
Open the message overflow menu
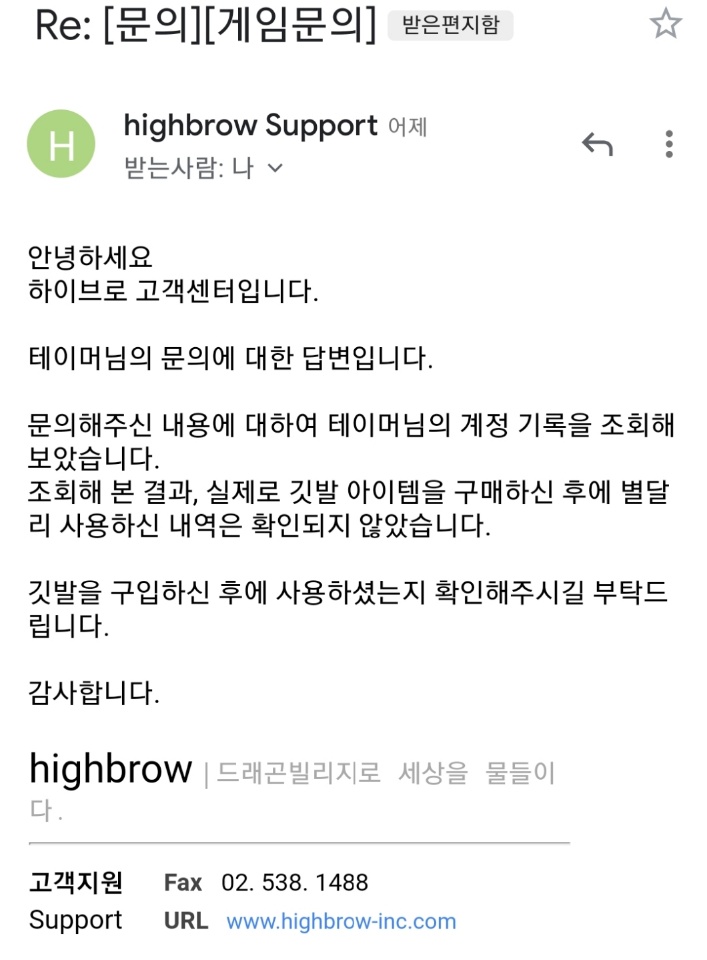(x=669, y=145)
